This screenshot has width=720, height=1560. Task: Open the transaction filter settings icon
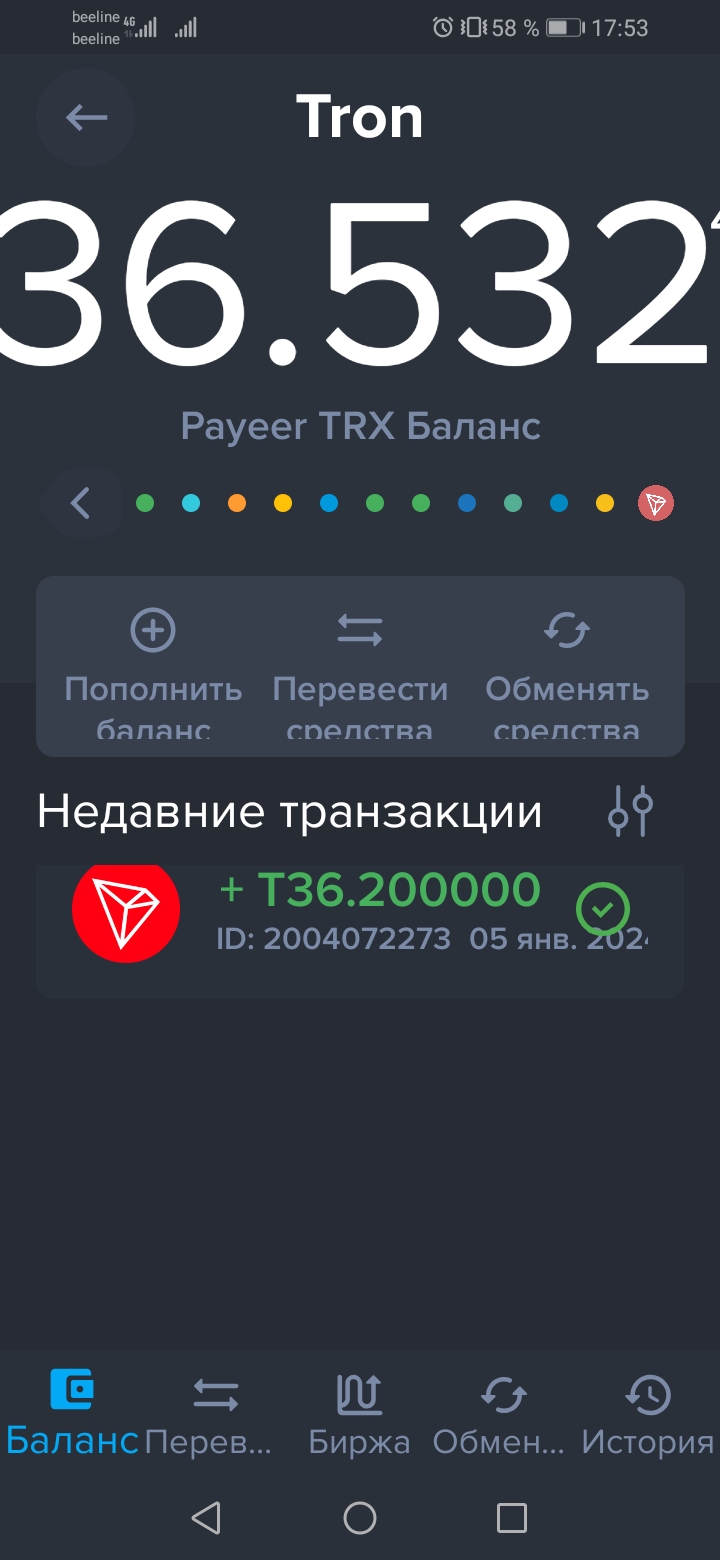[631, 811]
